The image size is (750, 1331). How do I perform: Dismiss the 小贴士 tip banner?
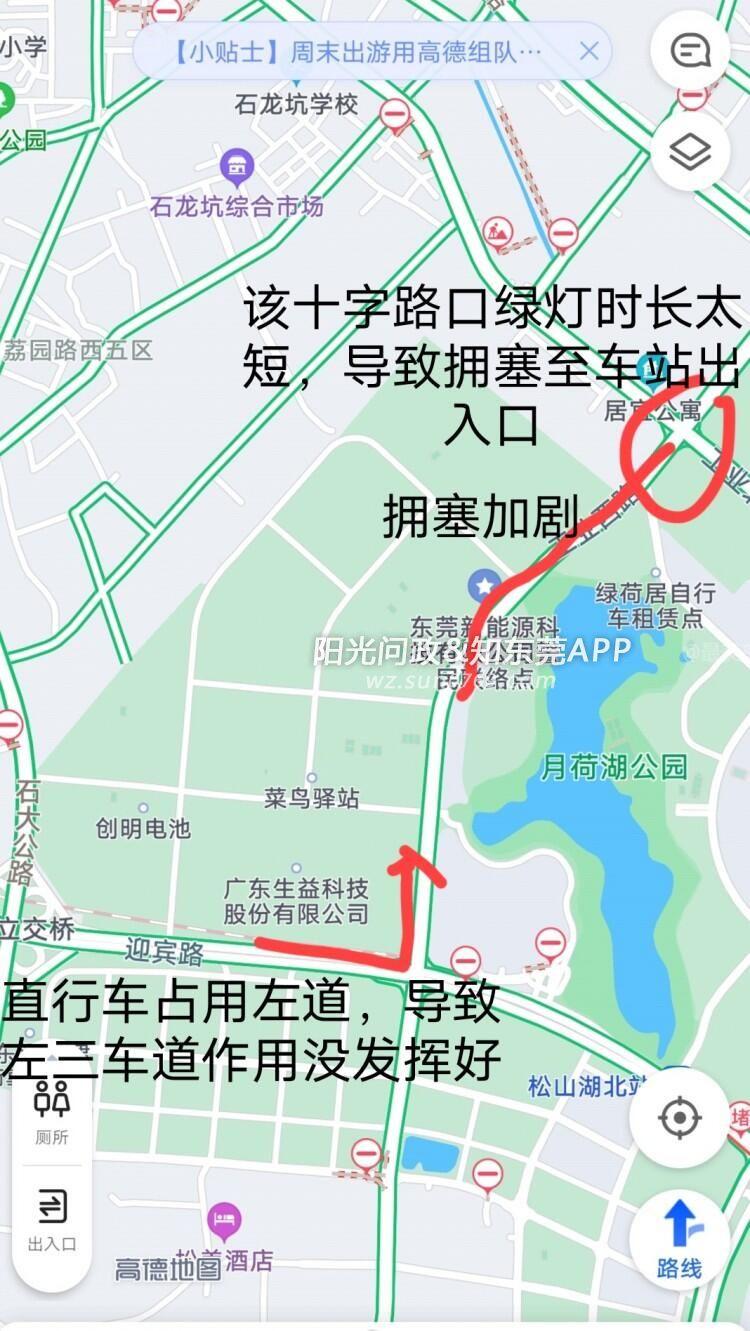(x=589, y=51)
